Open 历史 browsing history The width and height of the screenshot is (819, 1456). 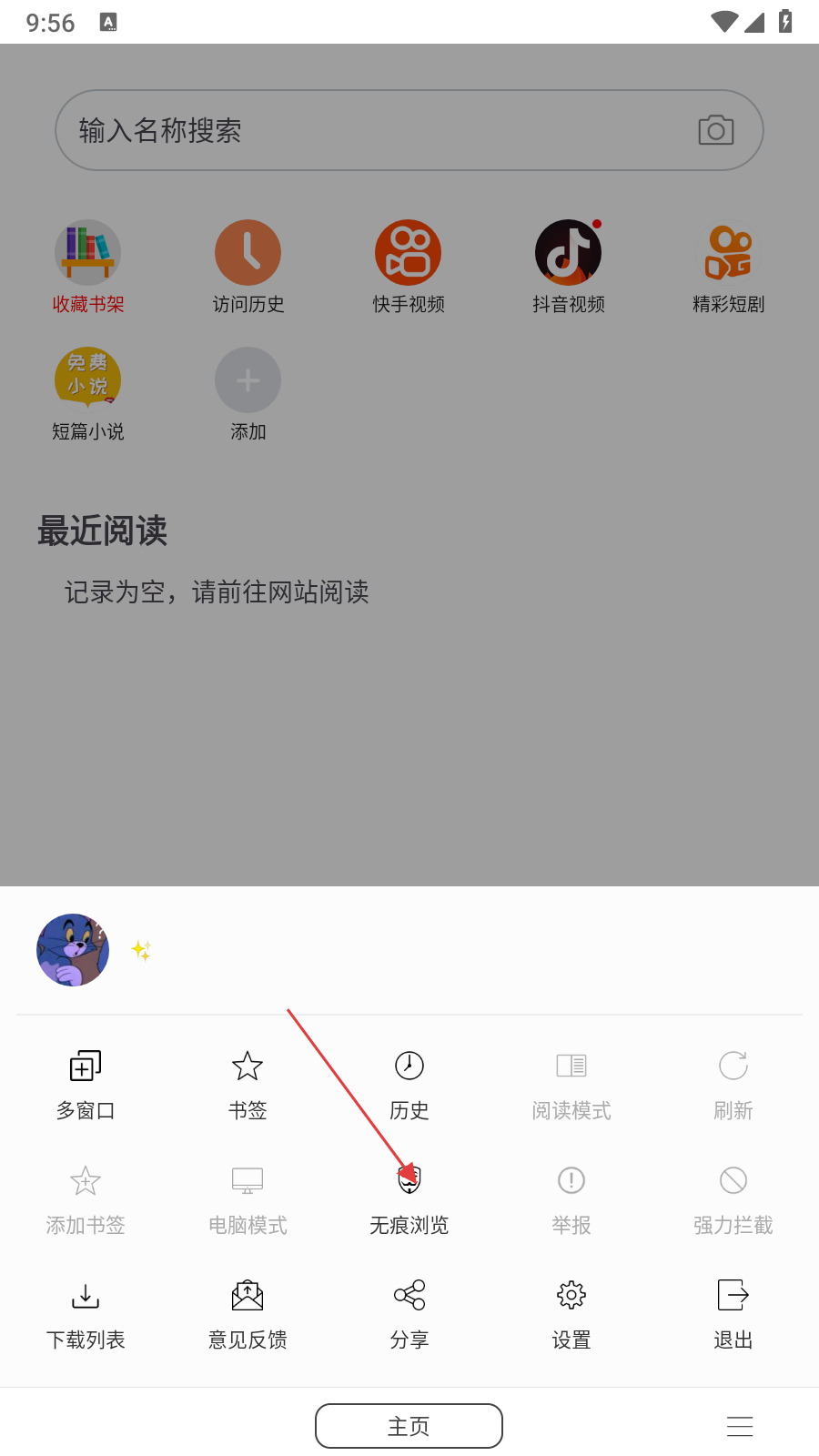pyautogui.click(x=409, y=1083)
